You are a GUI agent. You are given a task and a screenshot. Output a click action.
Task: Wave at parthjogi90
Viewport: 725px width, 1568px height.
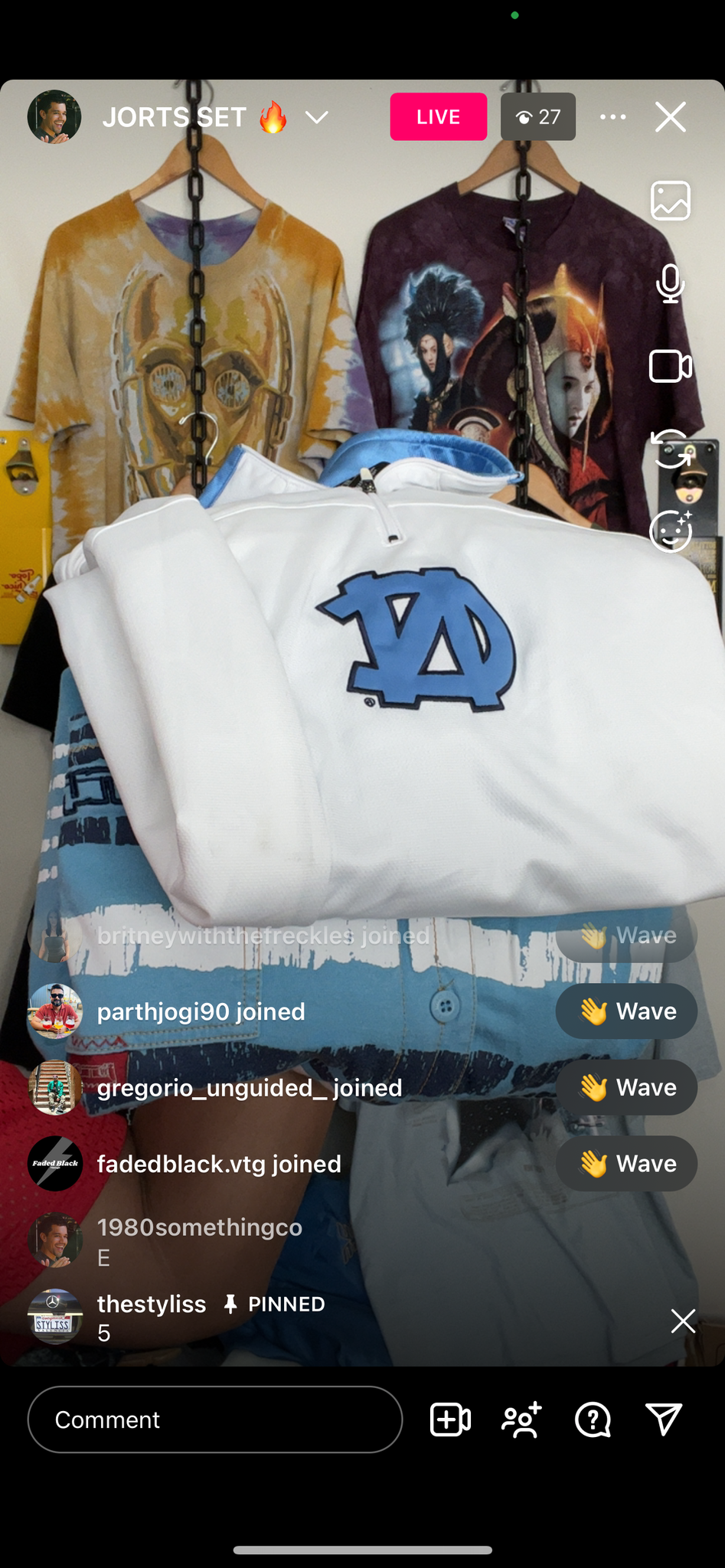626,1011
